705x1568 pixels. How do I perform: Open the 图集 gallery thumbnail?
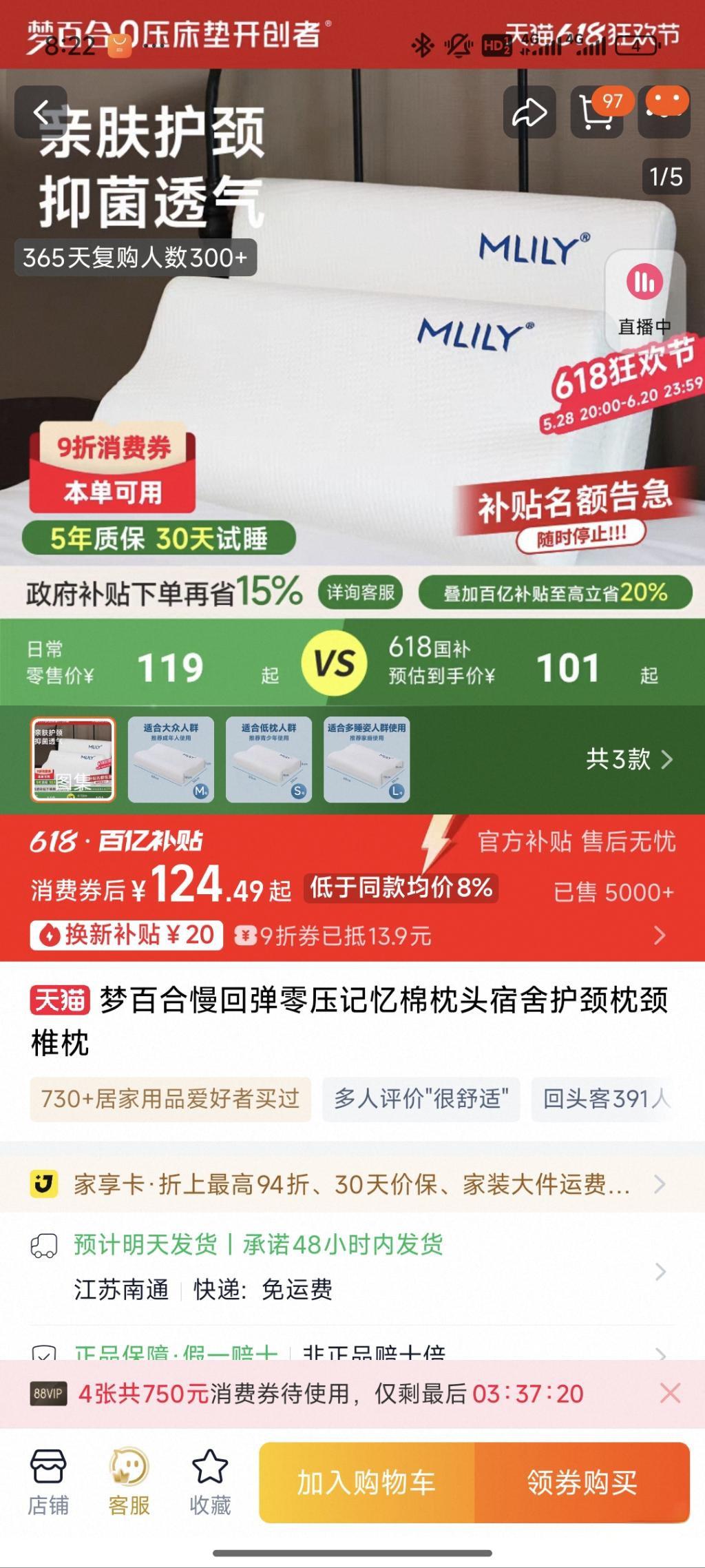click(73, 760)
